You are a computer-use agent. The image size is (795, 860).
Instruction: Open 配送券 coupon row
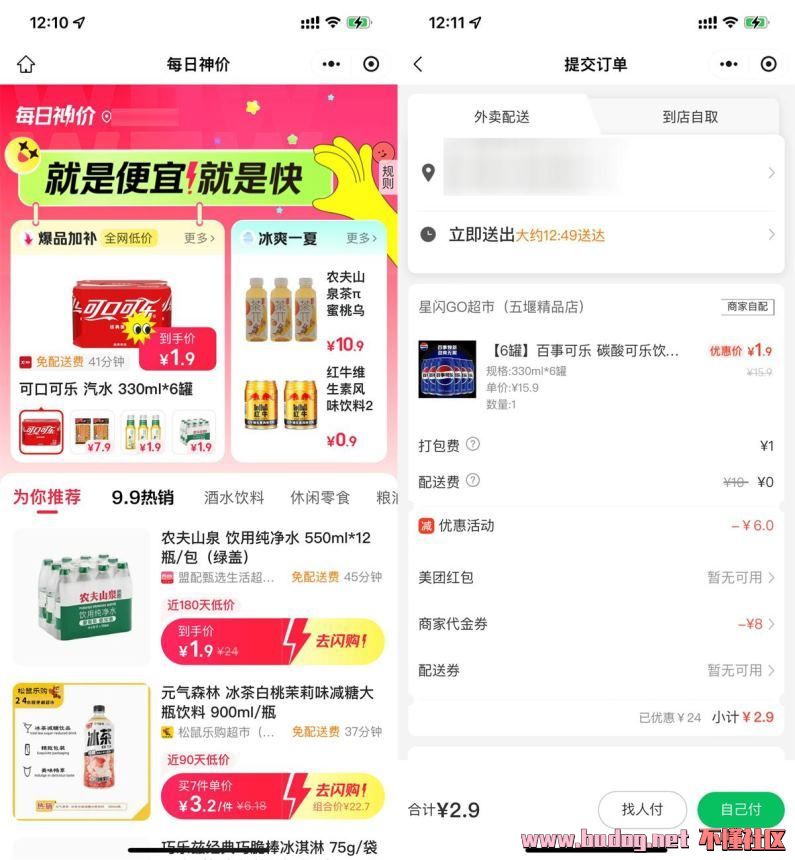(595, 670)
